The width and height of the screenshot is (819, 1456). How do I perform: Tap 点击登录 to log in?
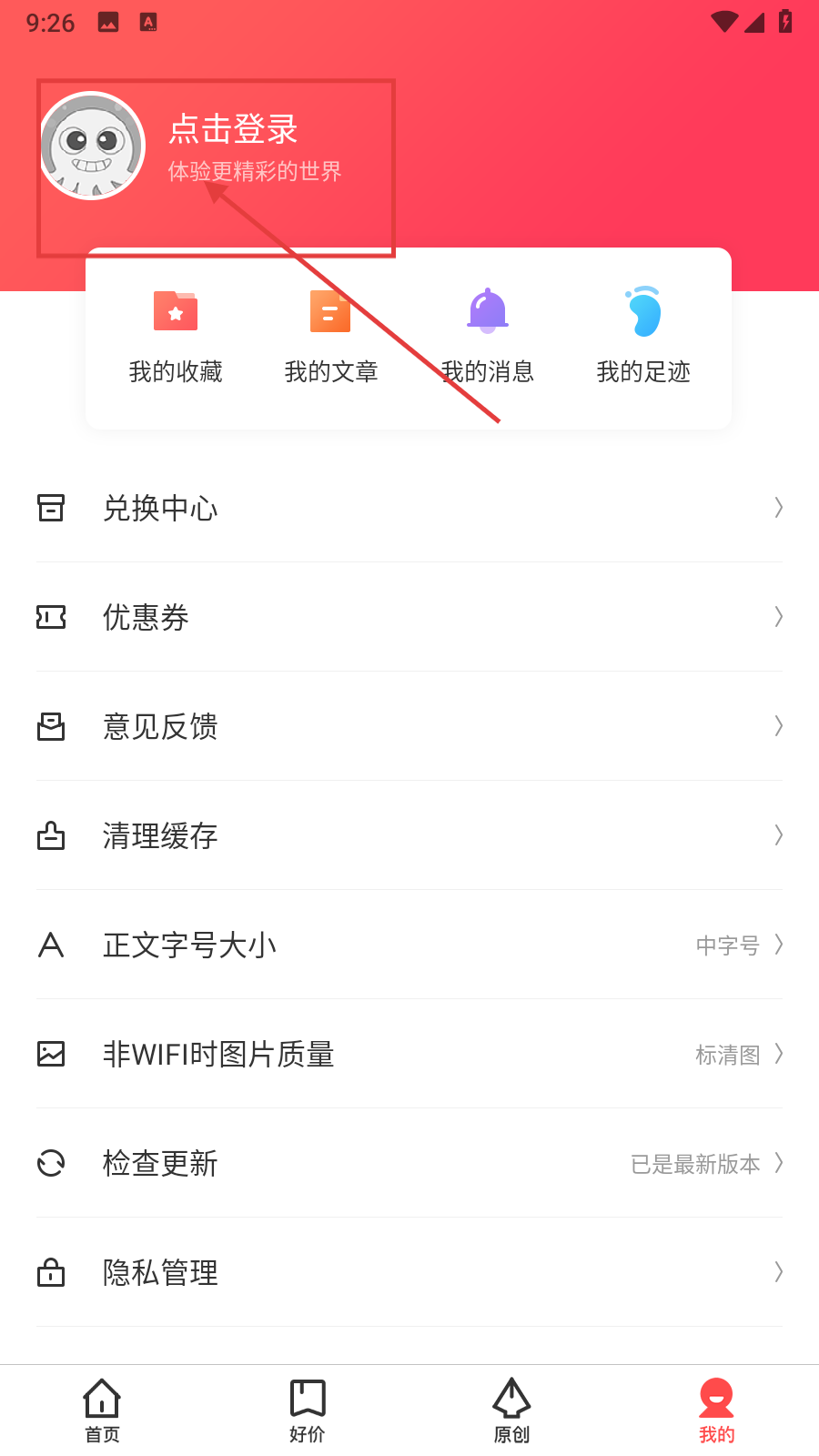(233, 130)
